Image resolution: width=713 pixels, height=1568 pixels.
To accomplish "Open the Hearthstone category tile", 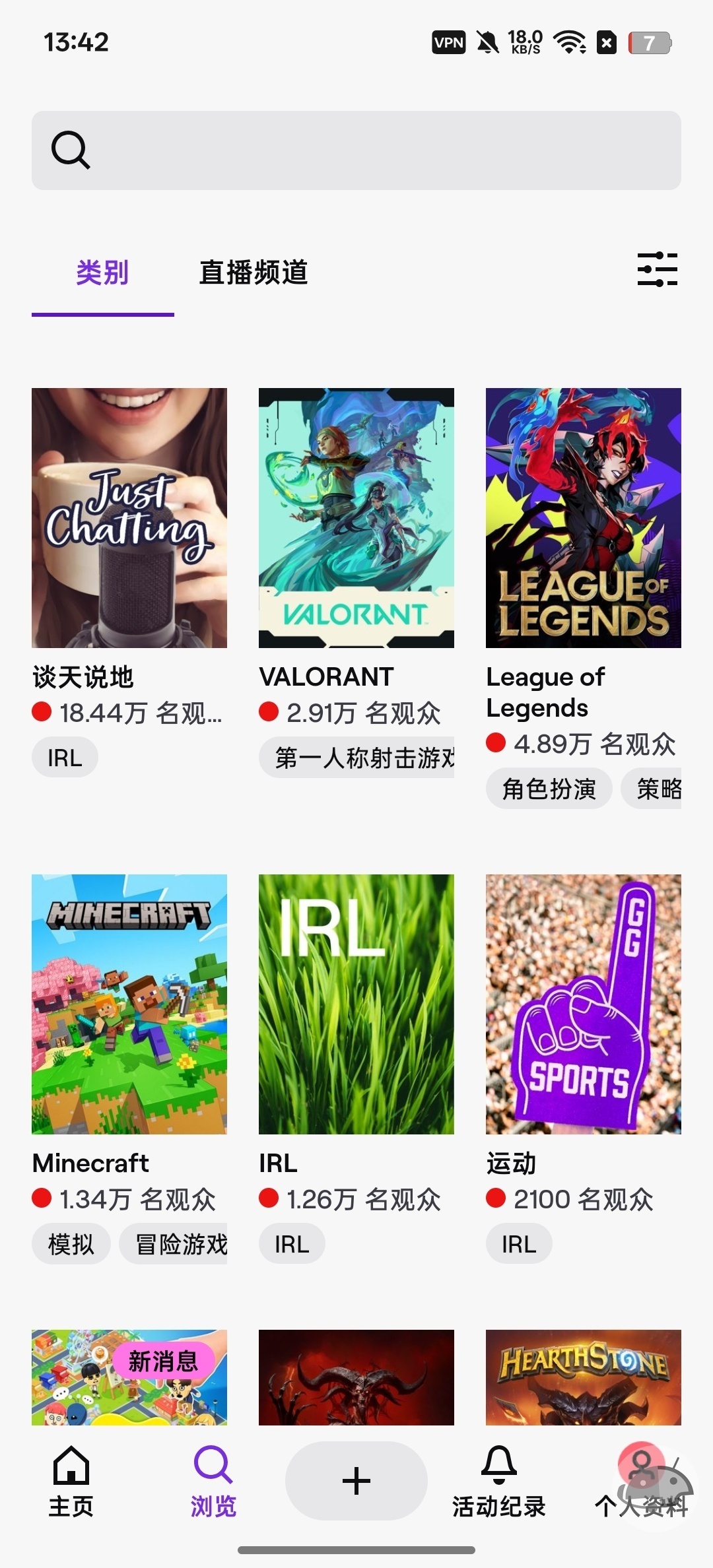I will point(584,1377).
